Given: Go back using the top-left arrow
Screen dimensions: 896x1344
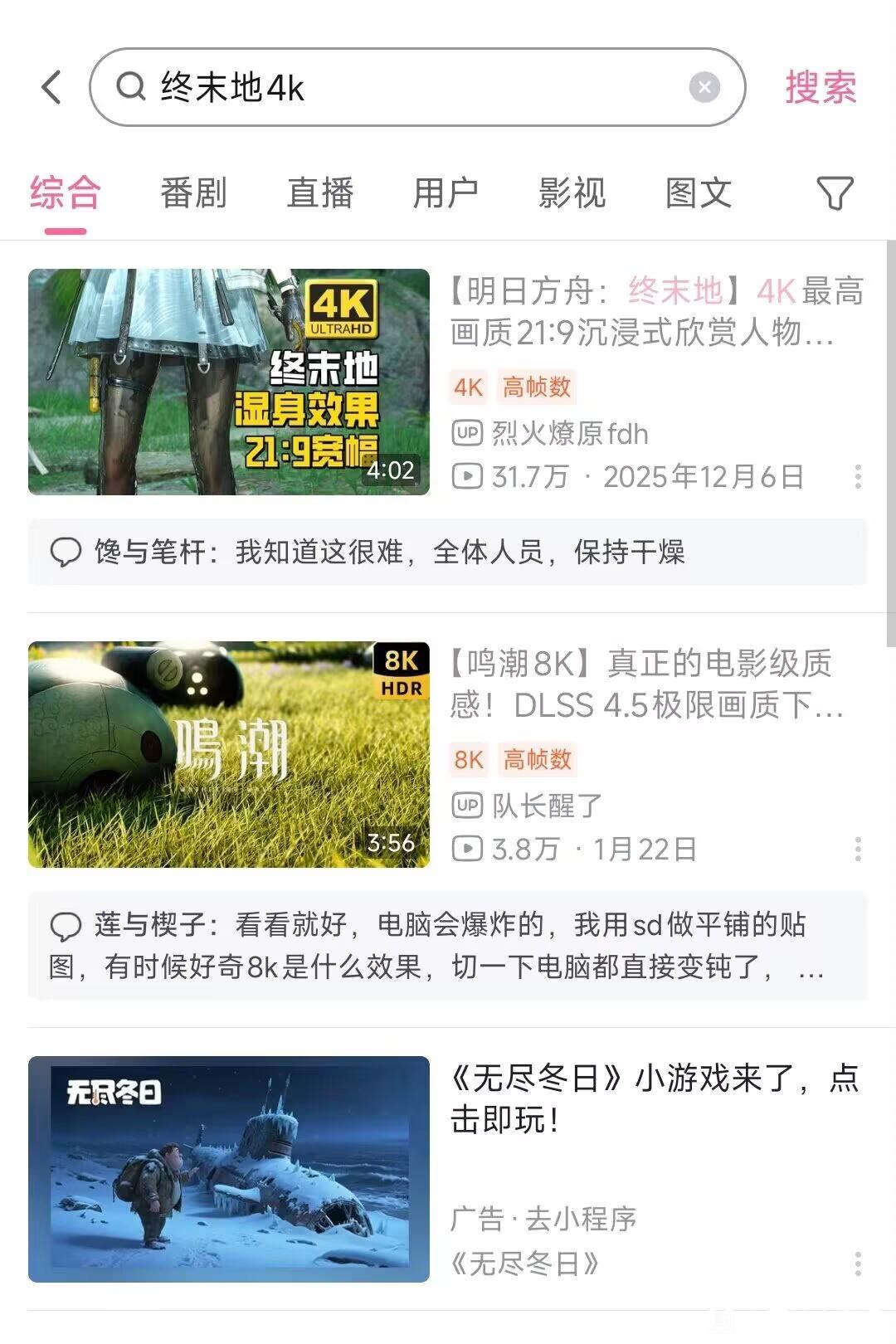Looking at the screenshot, I should click(x=51, y=87).
